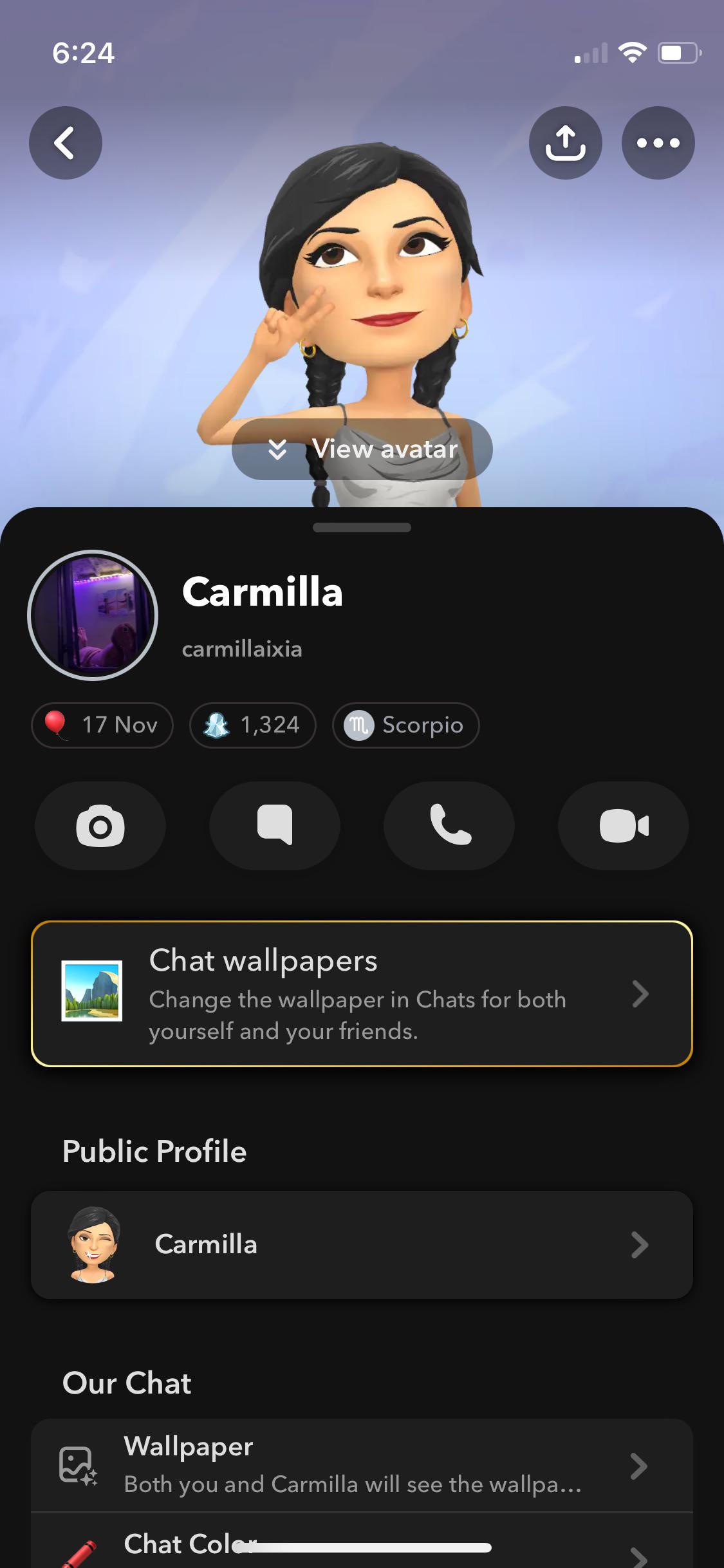The height and width of the screenshot is (1568, 724).
Task: Open the three-dot options menu
Action: click(x=658, y=143)
